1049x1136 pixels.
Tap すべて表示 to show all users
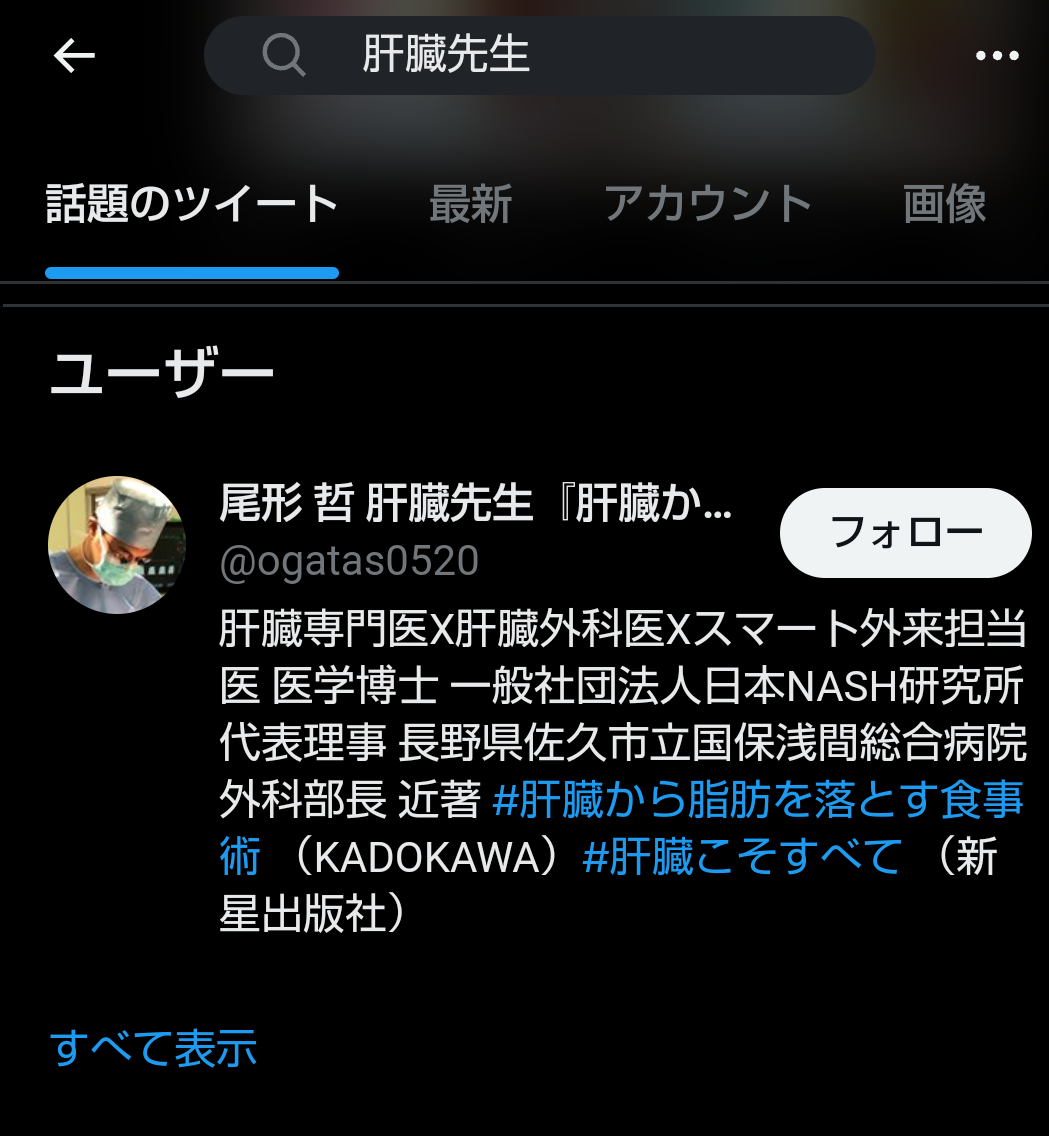pos(153,1047)
